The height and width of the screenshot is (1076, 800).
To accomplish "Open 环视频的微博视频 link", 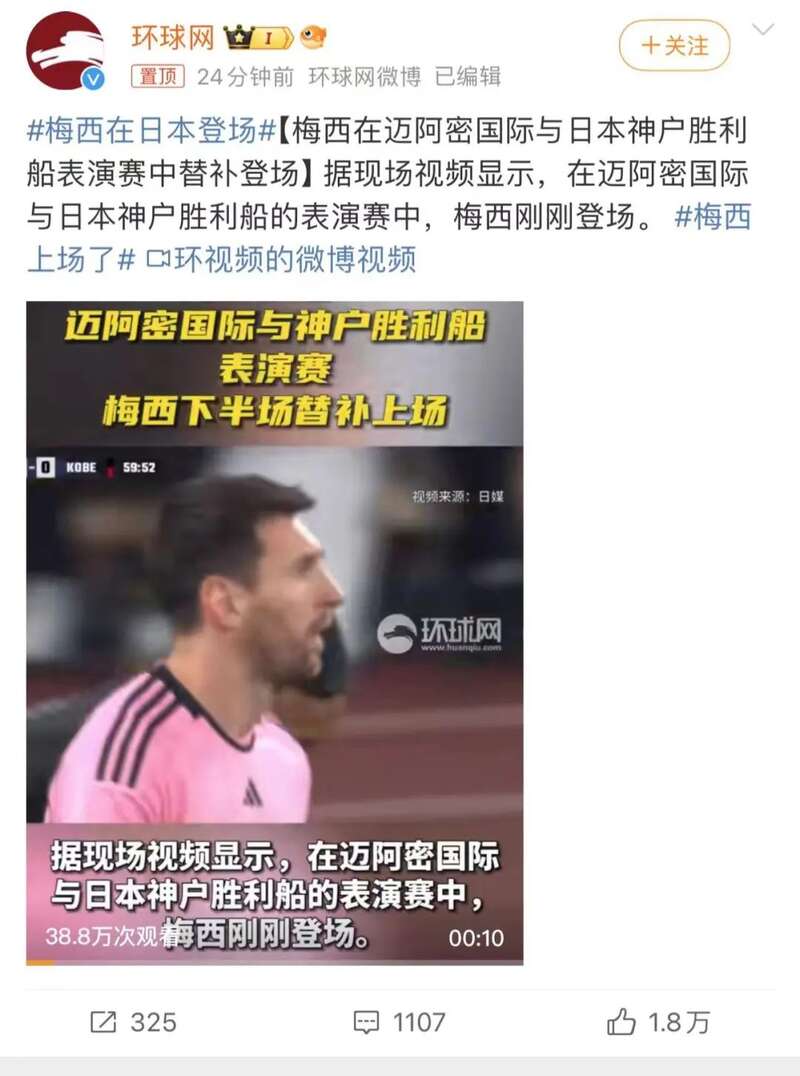I will [x=281, y=260].
